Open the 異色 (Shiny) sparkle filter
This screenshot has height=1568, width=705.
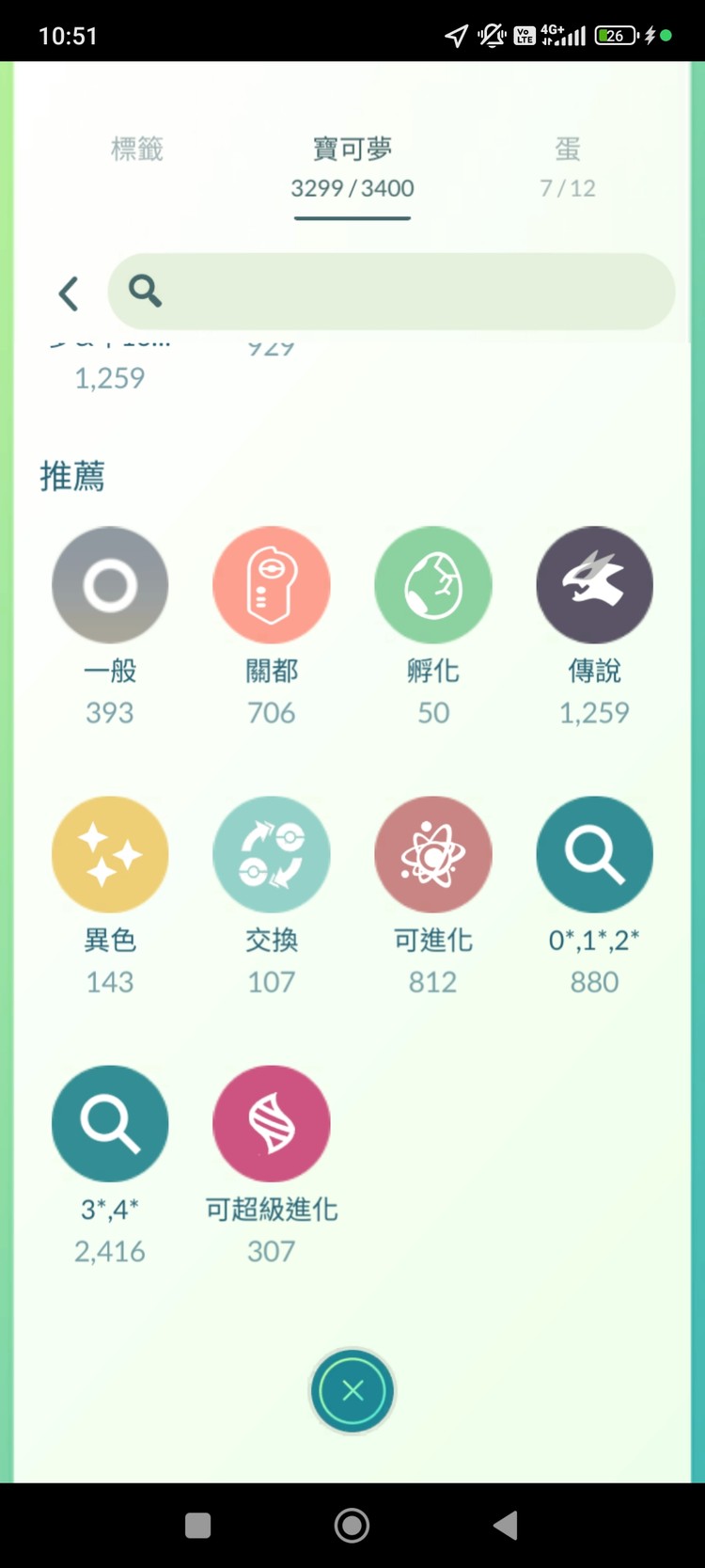[x=110, y=854]
